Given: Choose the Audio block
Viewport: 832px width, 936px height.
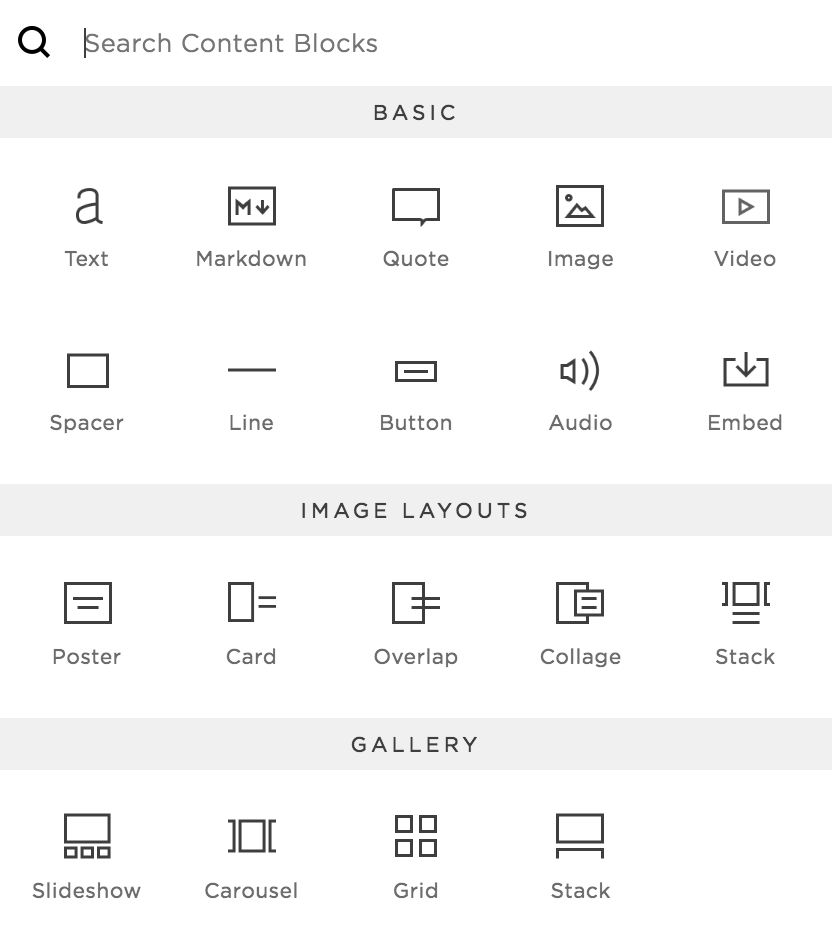Looking at the screenshot, I should pos(580,390).
